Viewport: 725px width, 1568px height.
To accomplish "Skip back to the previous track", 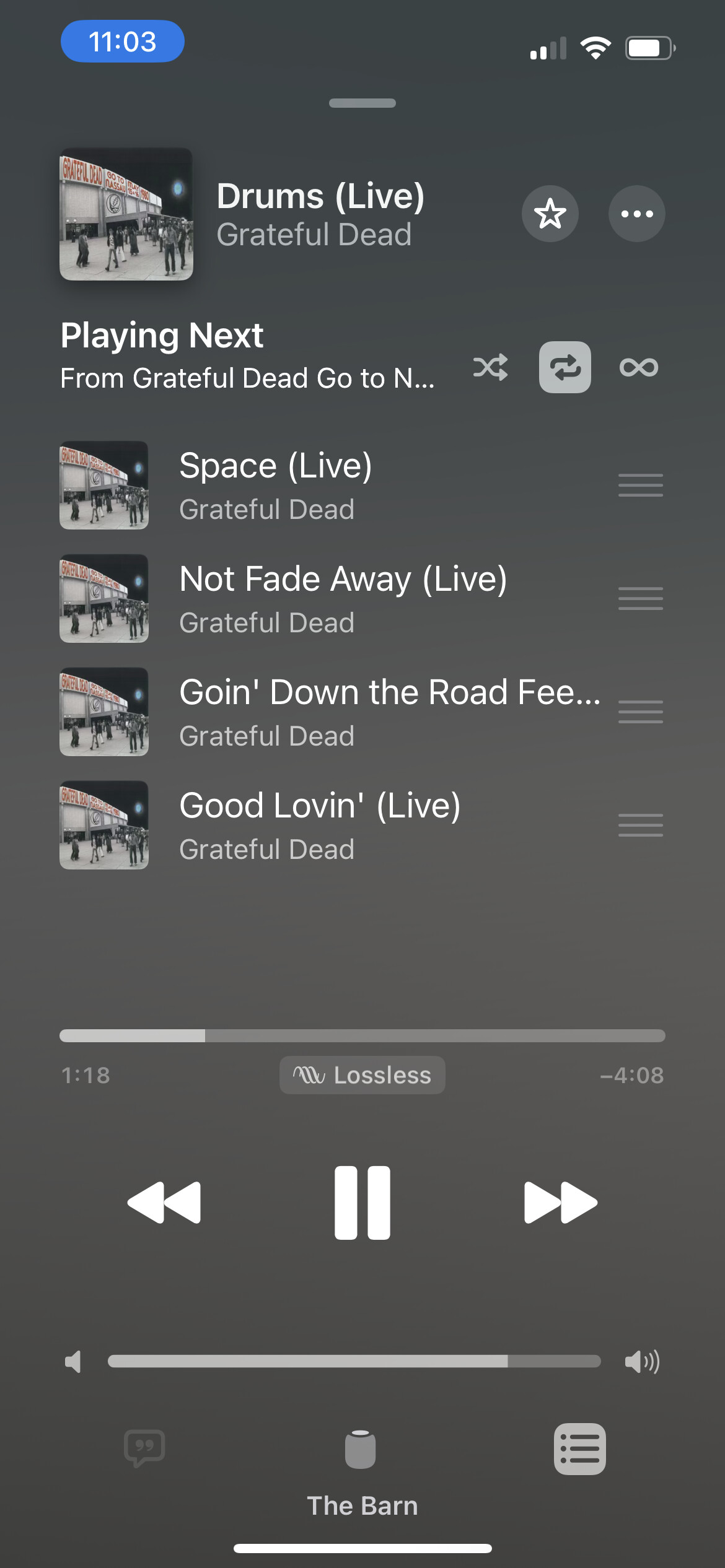I will pyautogui.click(x=164, y=1203).
